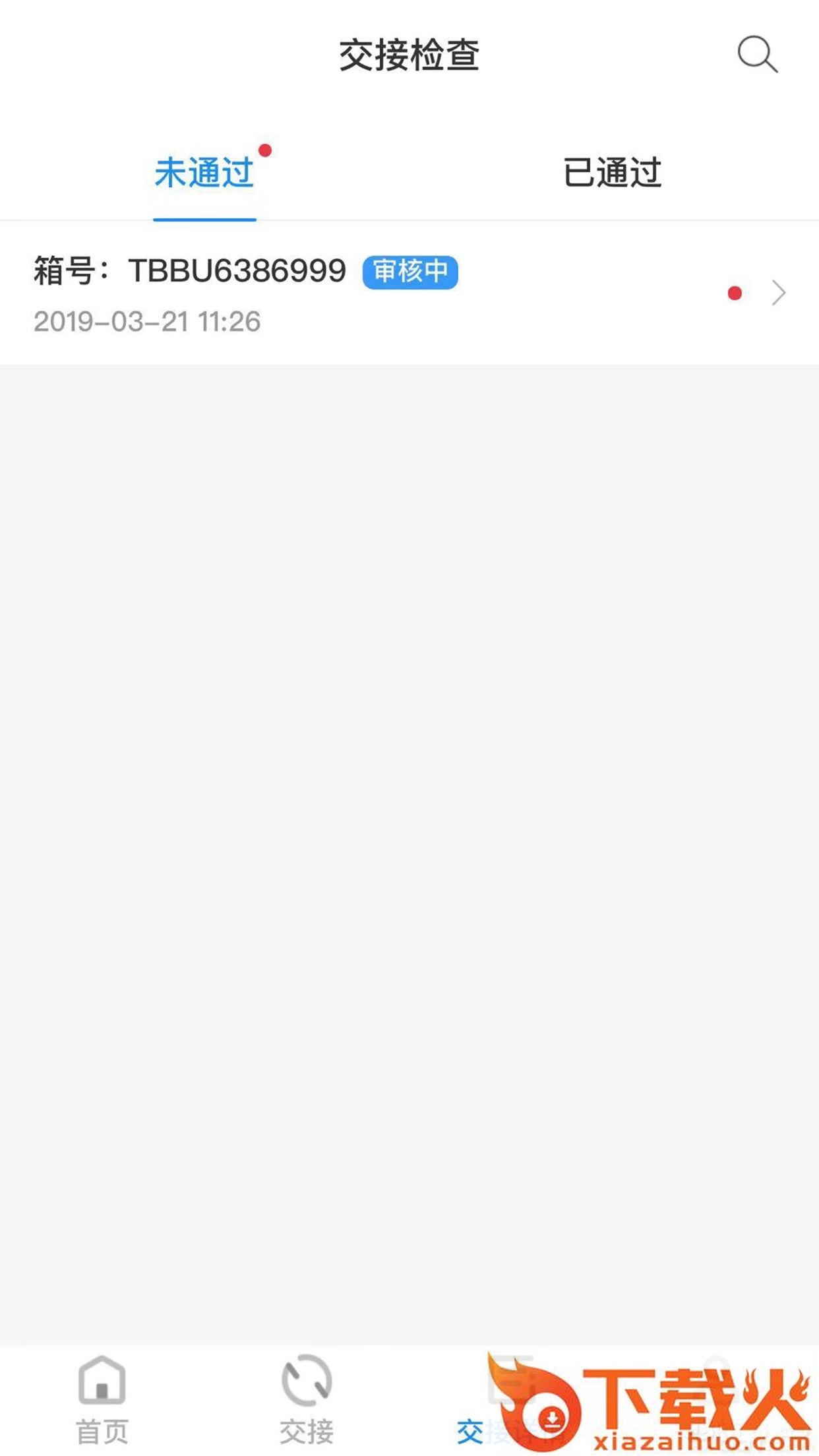Switch to the 已通过 tab

click(x=612, y=173)
